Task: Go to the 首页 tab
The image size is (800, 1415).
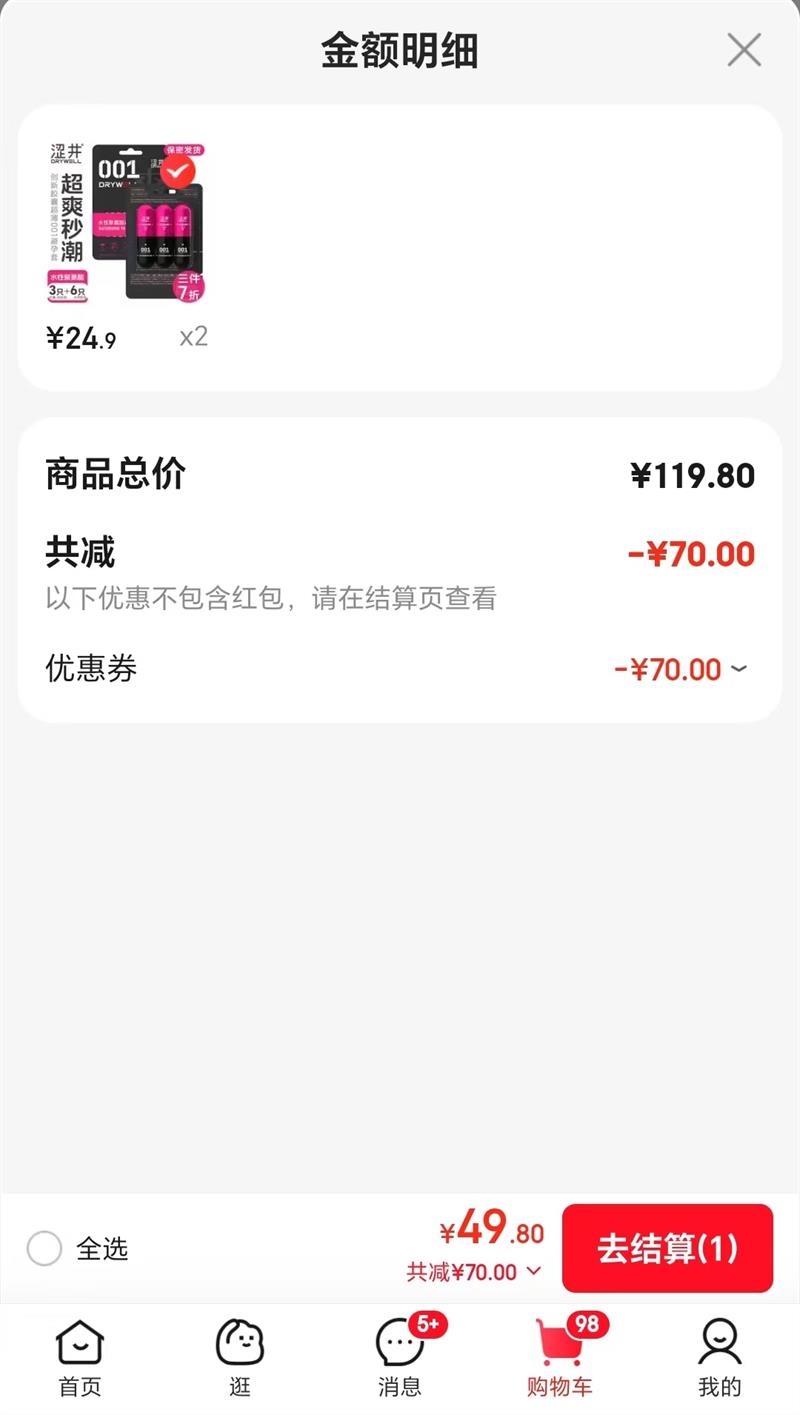Action: [80, 1358]
